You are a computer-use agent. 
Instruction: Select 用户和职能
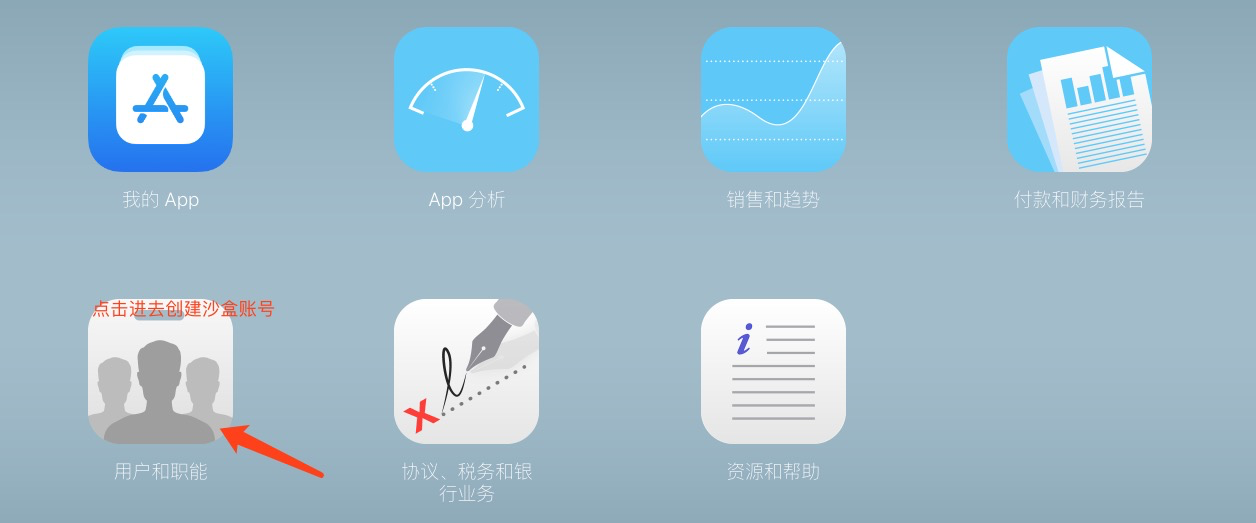pos(160,372)
